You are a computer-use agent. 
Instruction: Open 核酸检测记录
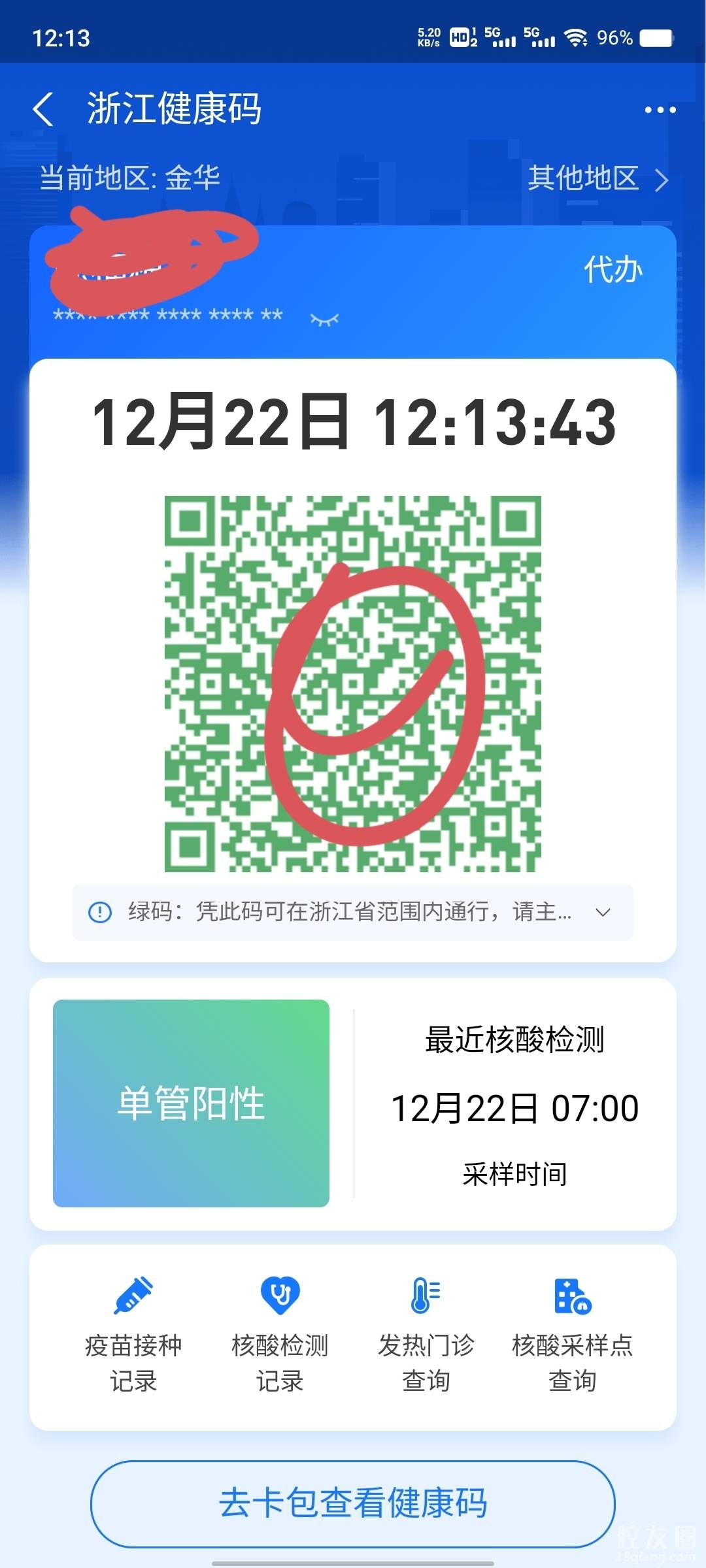280,1334
